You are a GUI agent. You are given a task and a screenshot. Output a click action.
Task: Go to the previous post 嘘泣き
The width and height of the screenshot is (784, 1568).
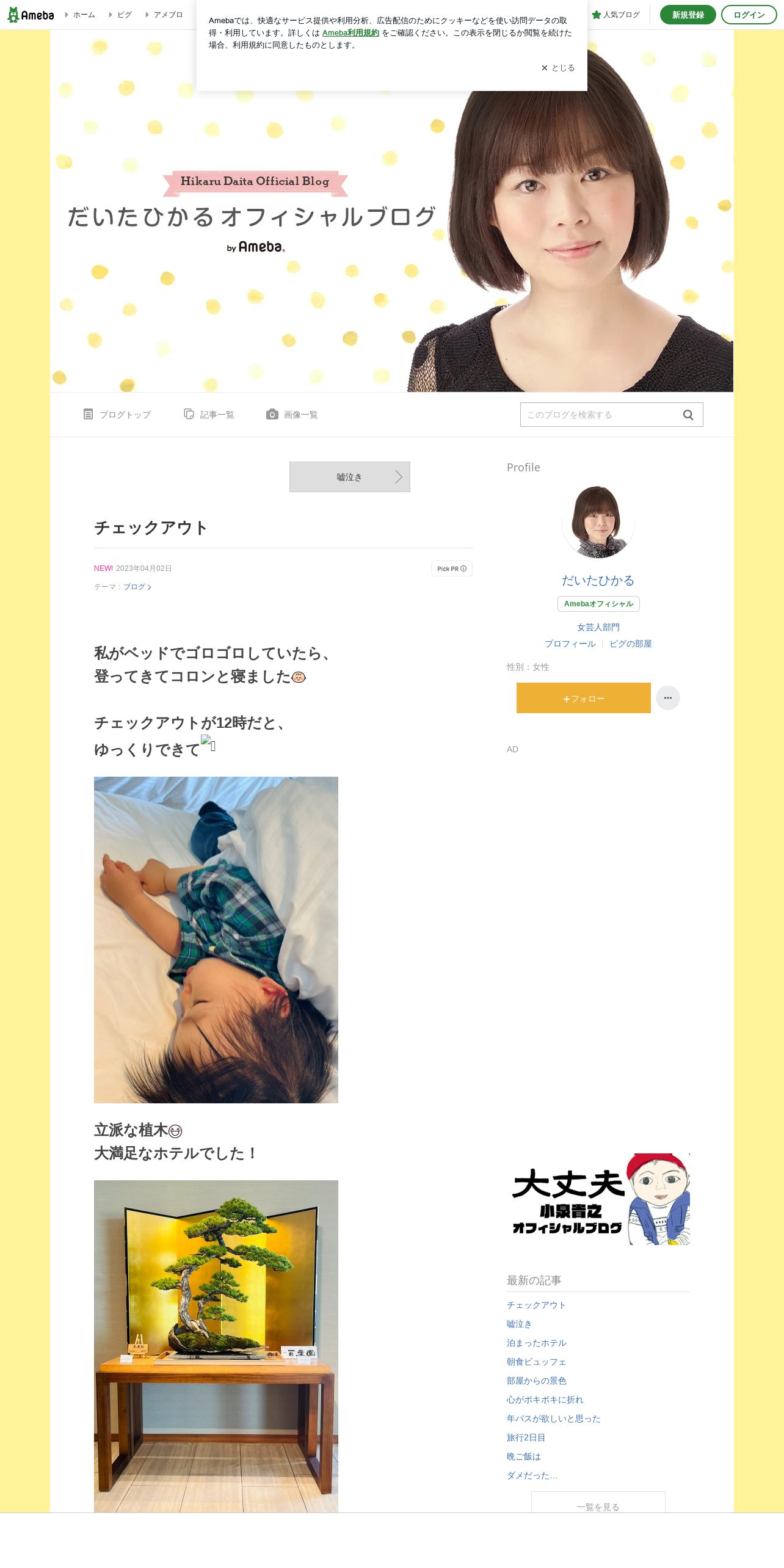pyautogui.click(x=349, y=477)
